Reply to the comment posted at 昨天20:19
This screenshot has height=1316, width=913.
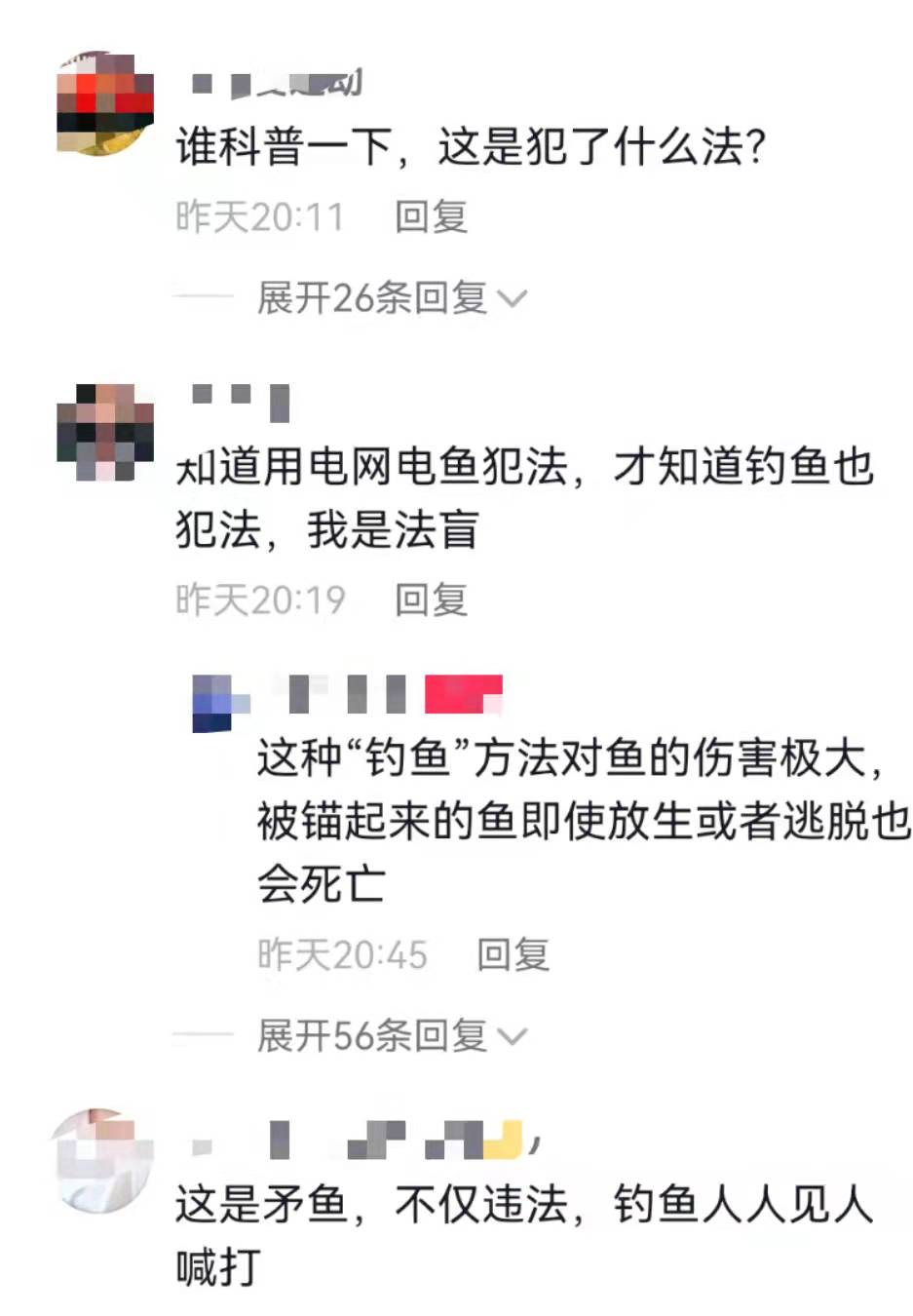tap(431, 600)
